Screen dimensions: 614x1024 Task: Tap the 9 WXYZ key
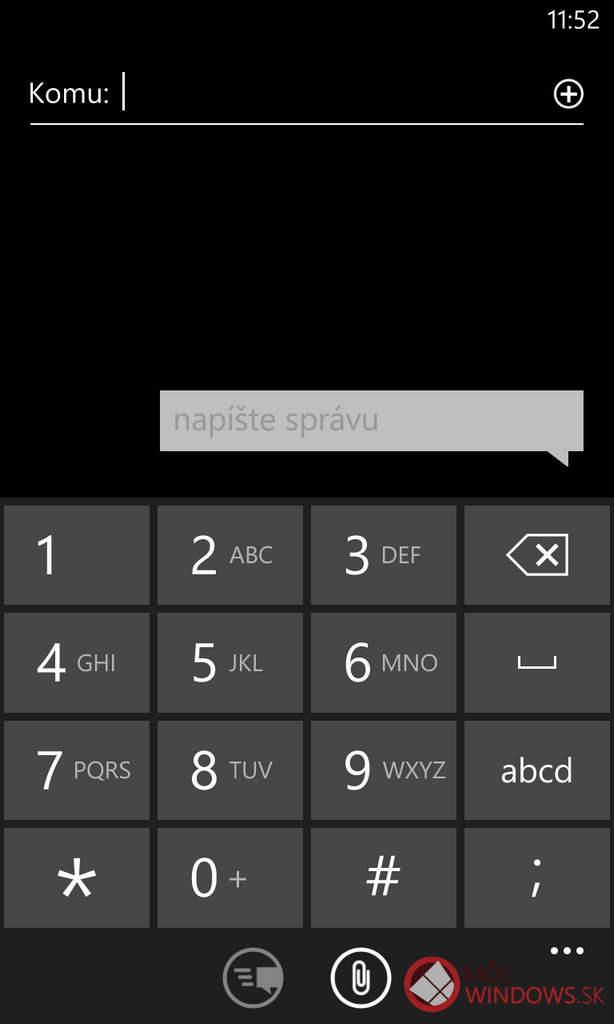(383, 771)
